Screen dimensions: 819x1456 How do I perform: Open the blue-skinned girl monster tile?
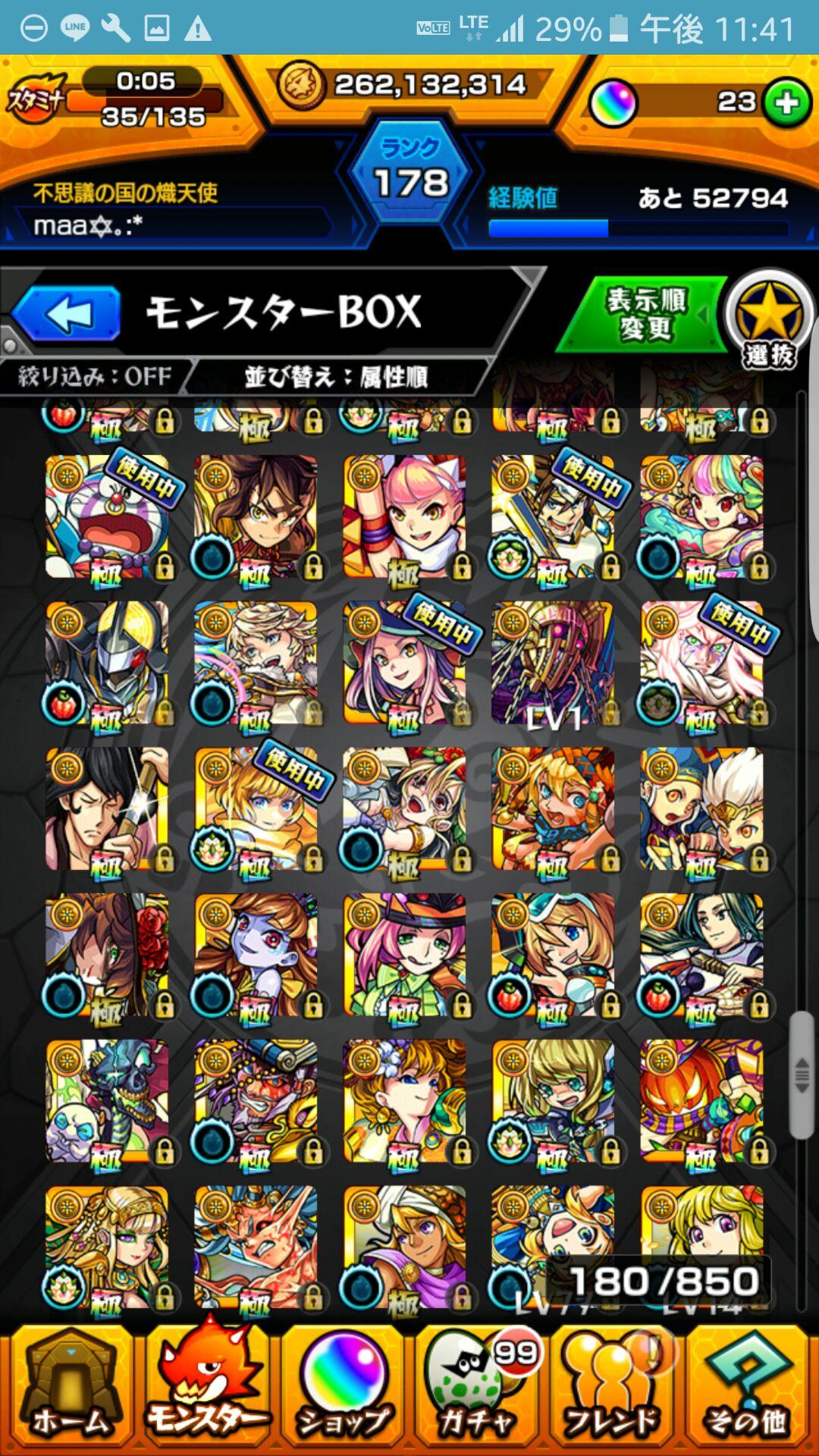256,955
